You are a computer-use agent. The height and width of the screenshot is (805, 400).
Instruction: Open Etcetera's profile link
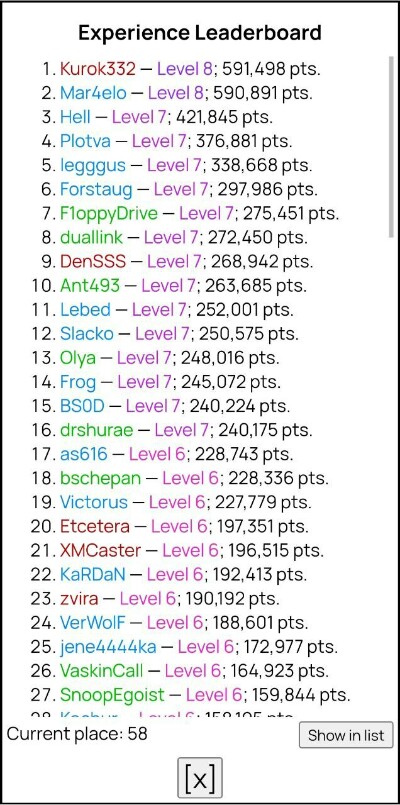click(x=95, y=526)
